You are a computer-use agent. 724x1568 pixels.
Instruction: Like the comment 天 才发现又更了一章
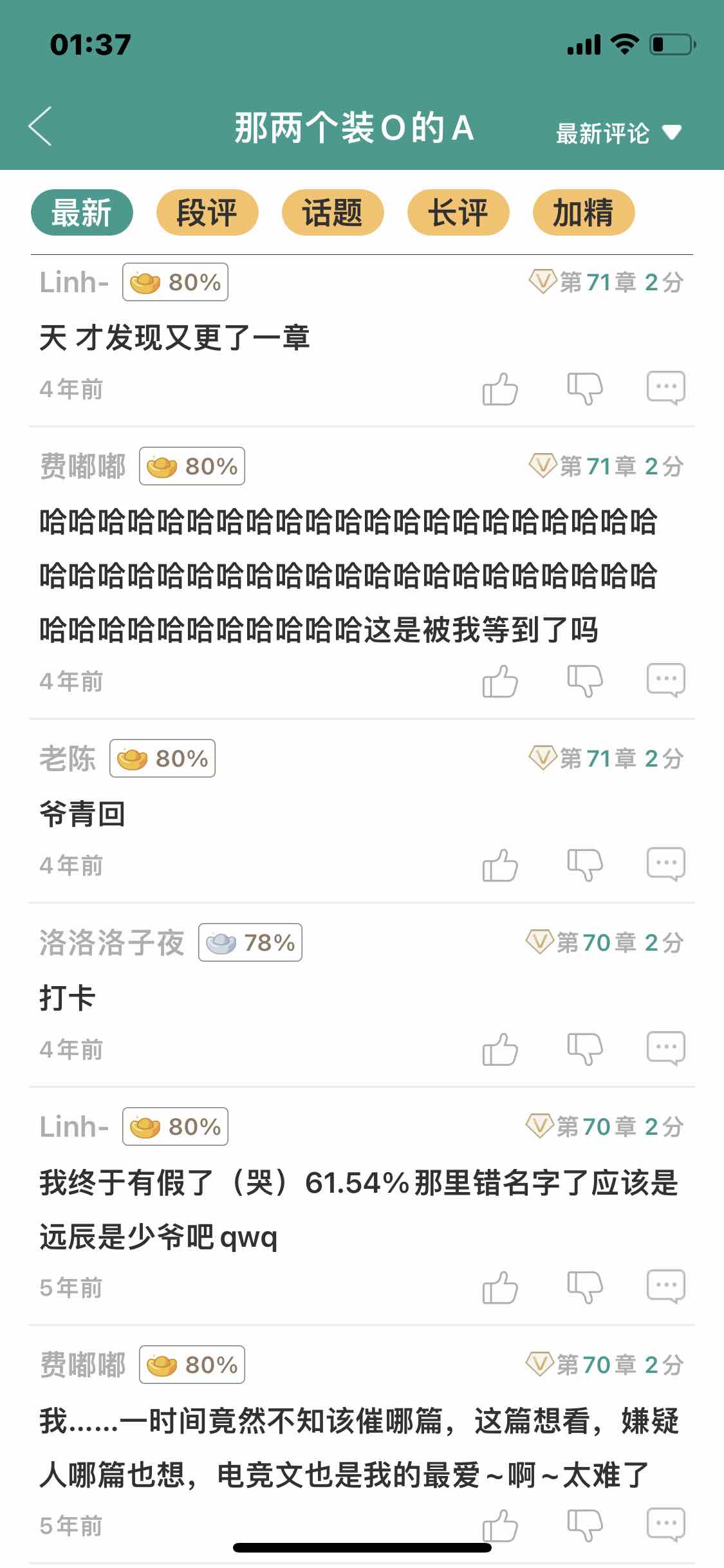pos(500,389)
